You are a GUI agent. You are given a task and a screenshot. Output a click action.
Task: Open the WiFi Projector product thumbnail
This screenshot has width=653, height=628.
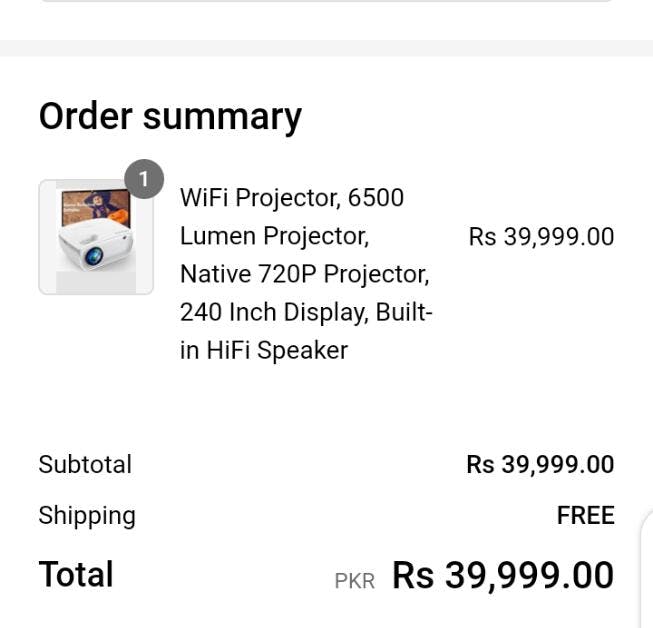coord(96,238)
